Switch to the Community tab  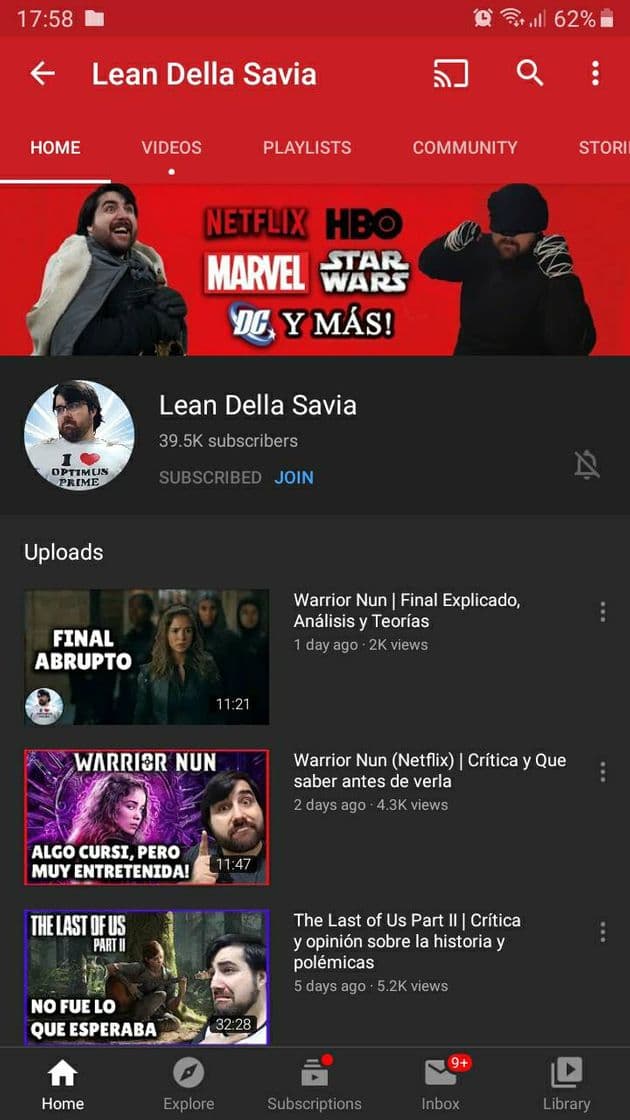tap(465, 148)
